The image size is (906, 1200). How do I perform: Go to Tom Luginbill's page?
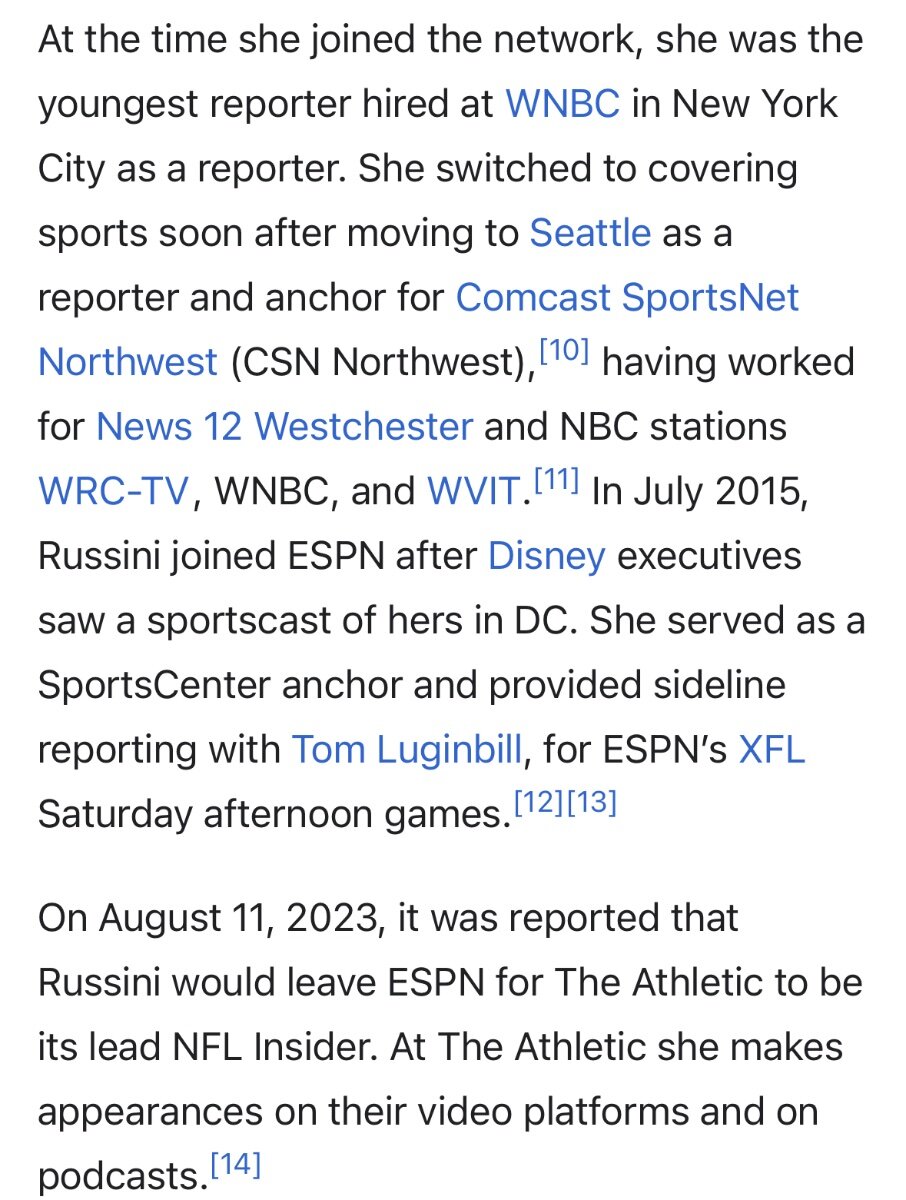click(407, 750)
